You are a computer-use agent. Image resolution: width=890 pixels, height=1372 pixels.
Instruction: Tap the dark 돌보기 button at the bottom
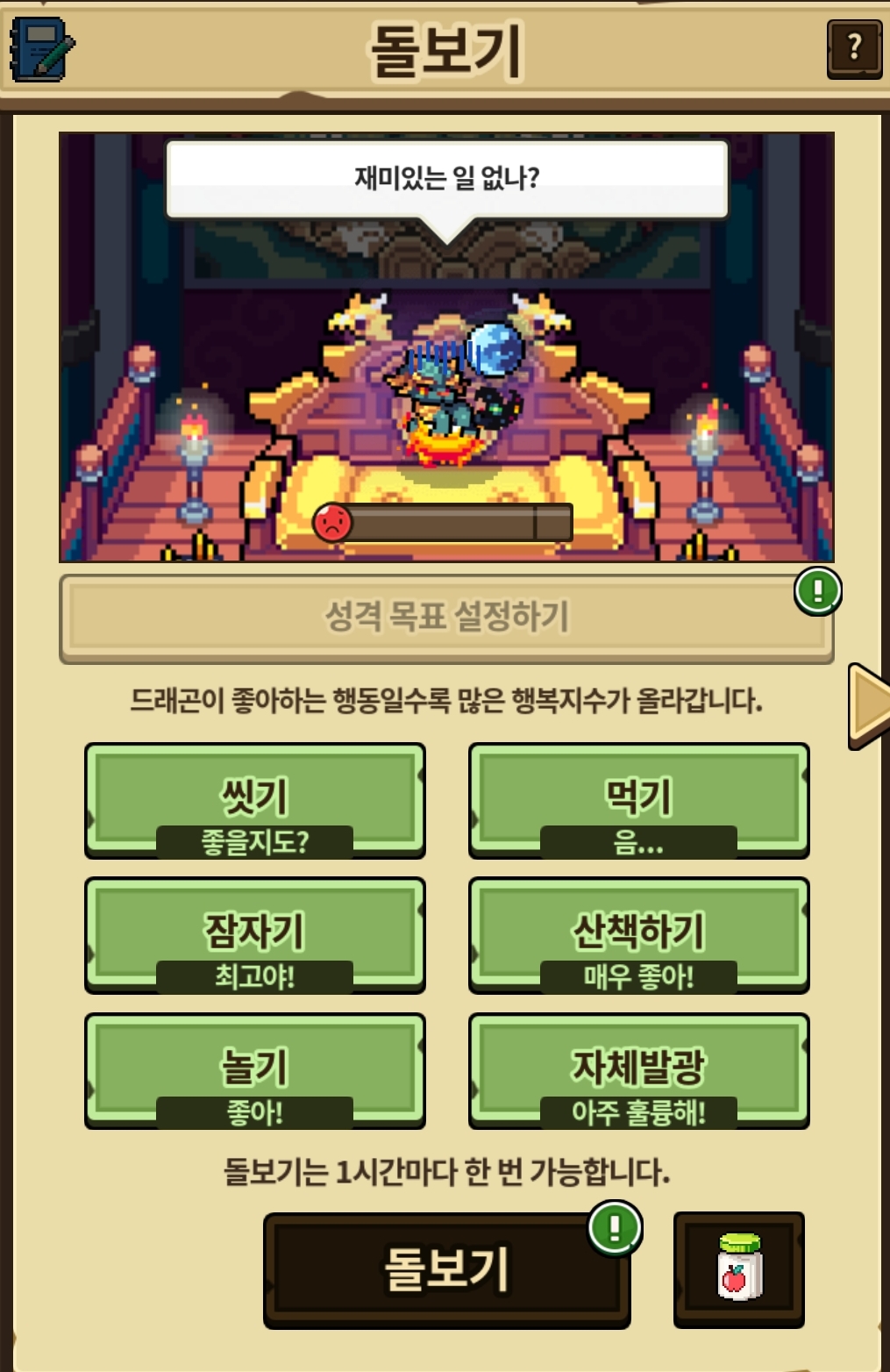447,1270
